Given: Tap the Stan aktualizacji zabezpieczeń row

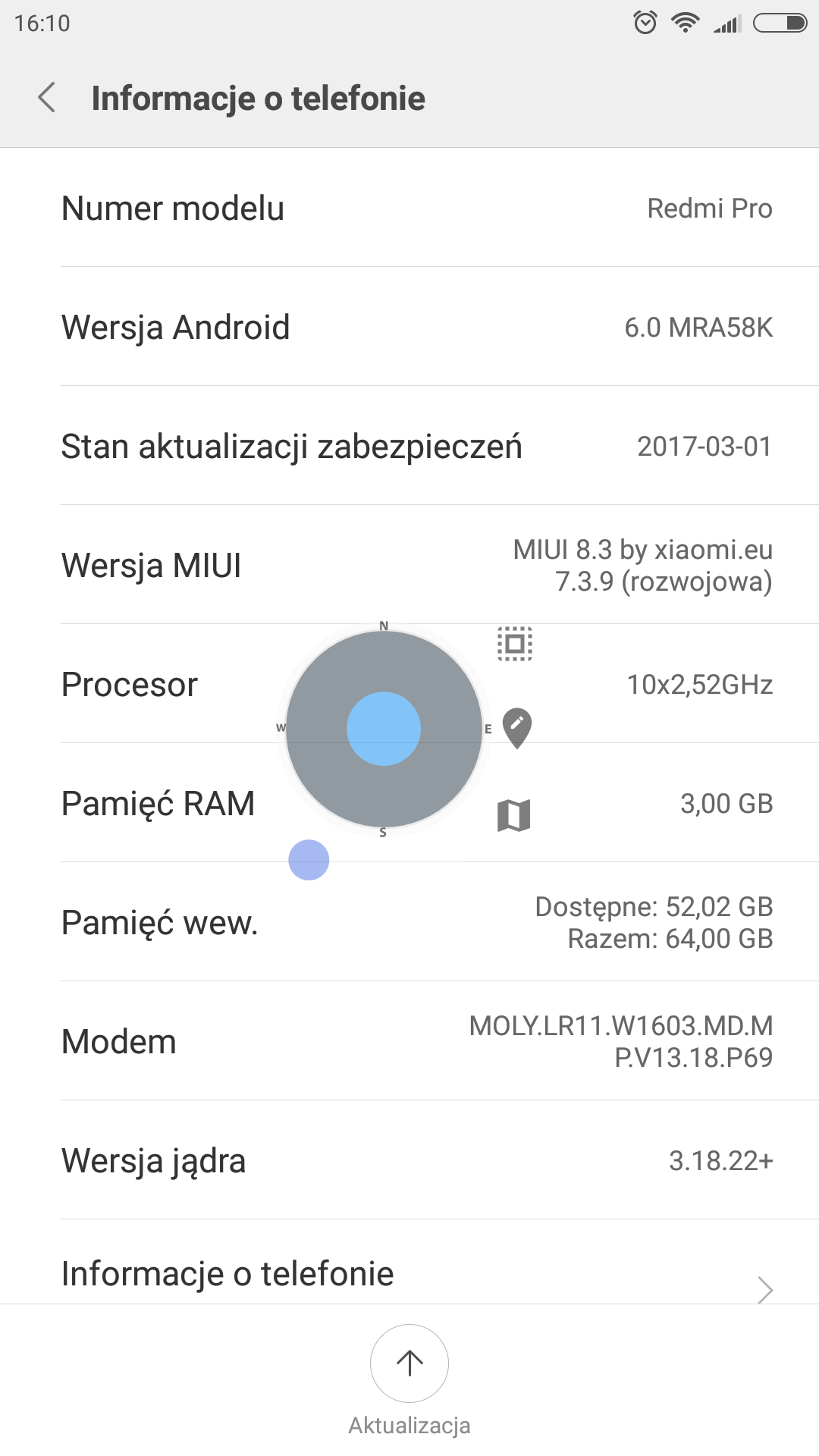Looking at the screenshot, I should point(409,446).
